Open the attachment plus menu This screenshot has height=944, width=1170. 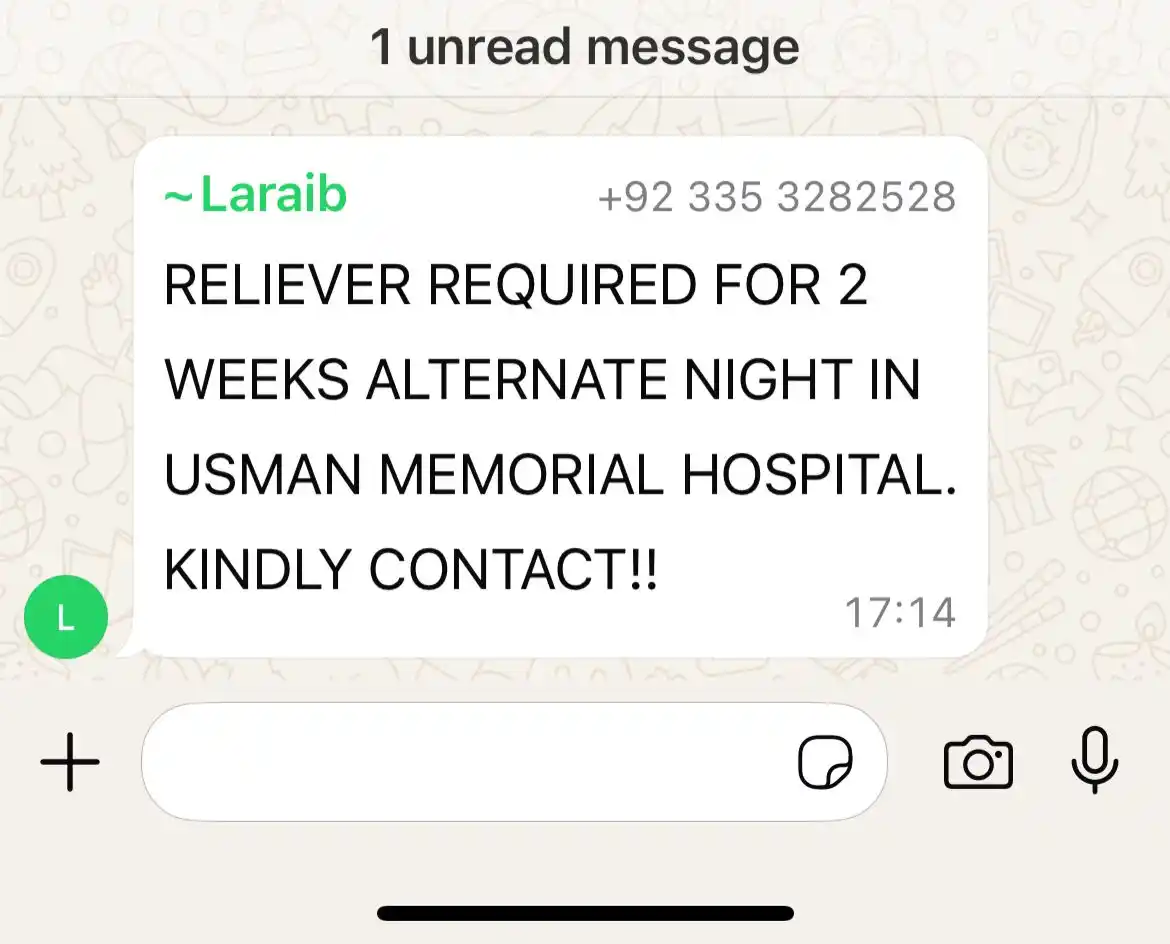point(70,762)
